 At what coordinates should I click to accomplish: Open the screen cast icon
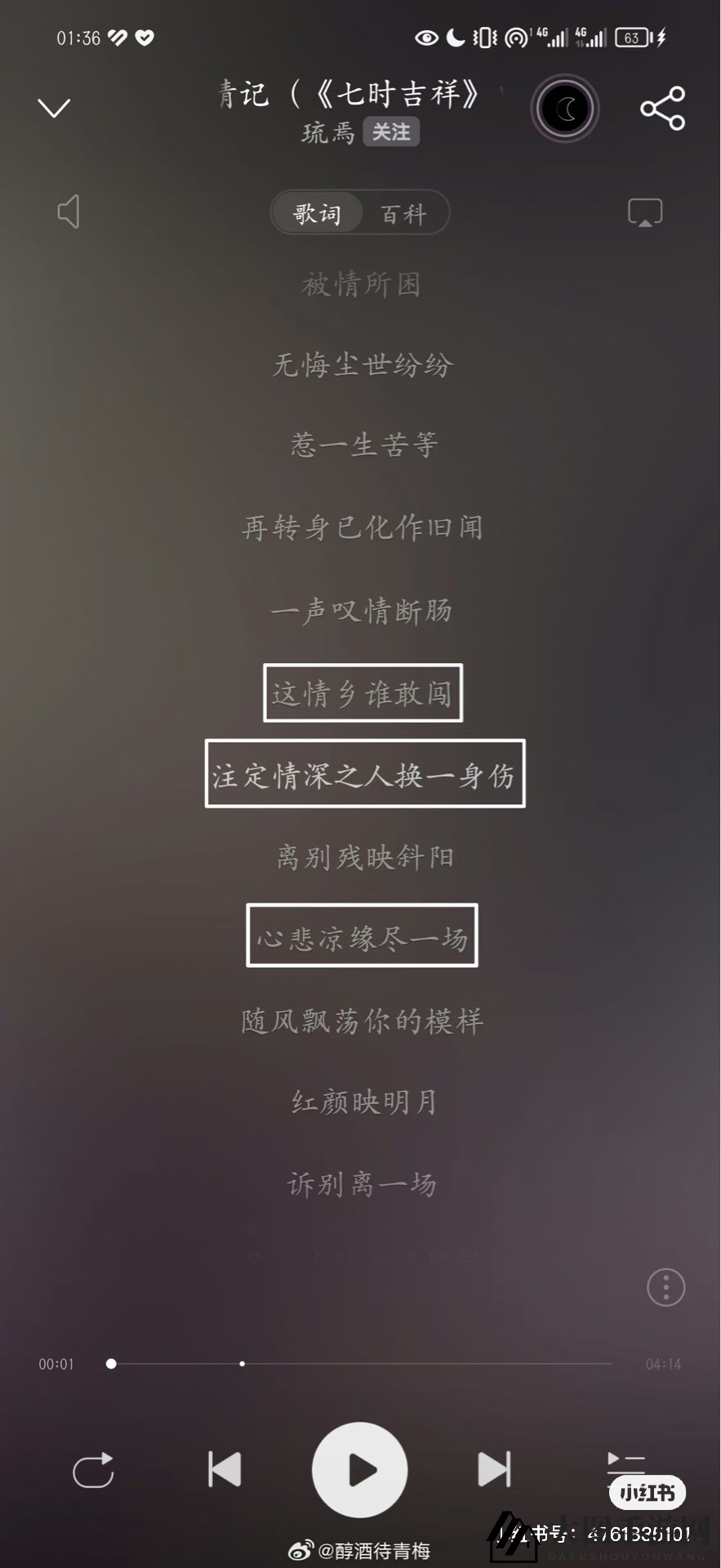[x=644, y=212]
